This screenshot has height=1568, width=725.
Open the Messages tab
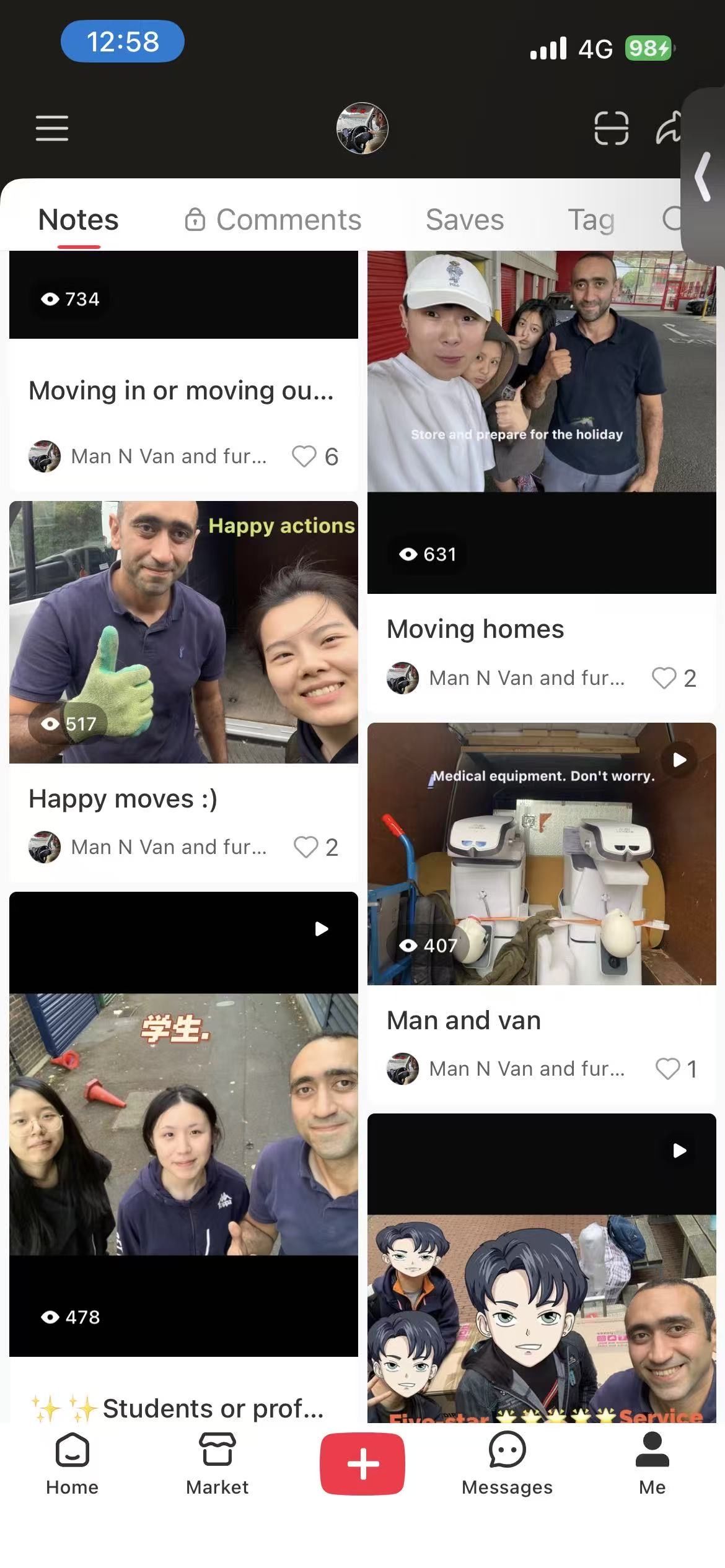[x=507, y=1463]
